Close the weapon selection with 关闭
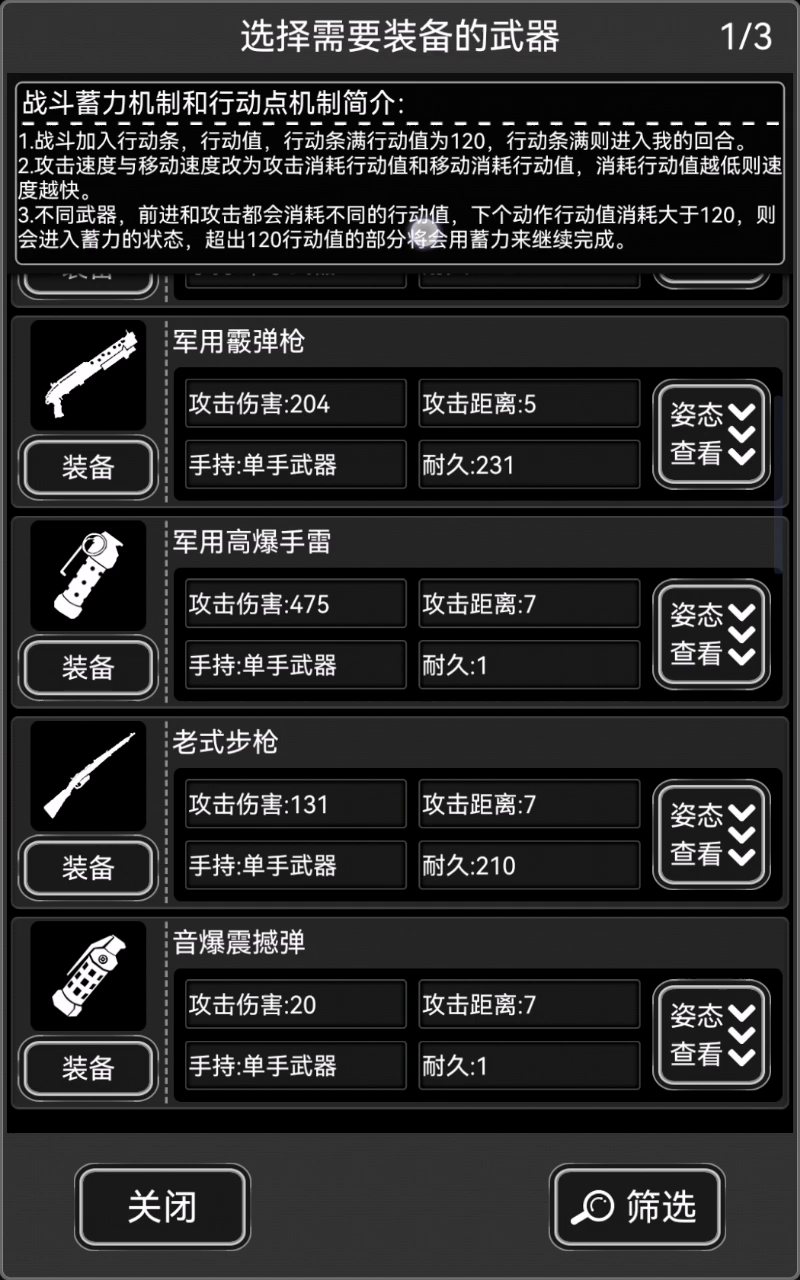The width and height of the screenshot is (800, 1280). click(x=162, y=1207)
